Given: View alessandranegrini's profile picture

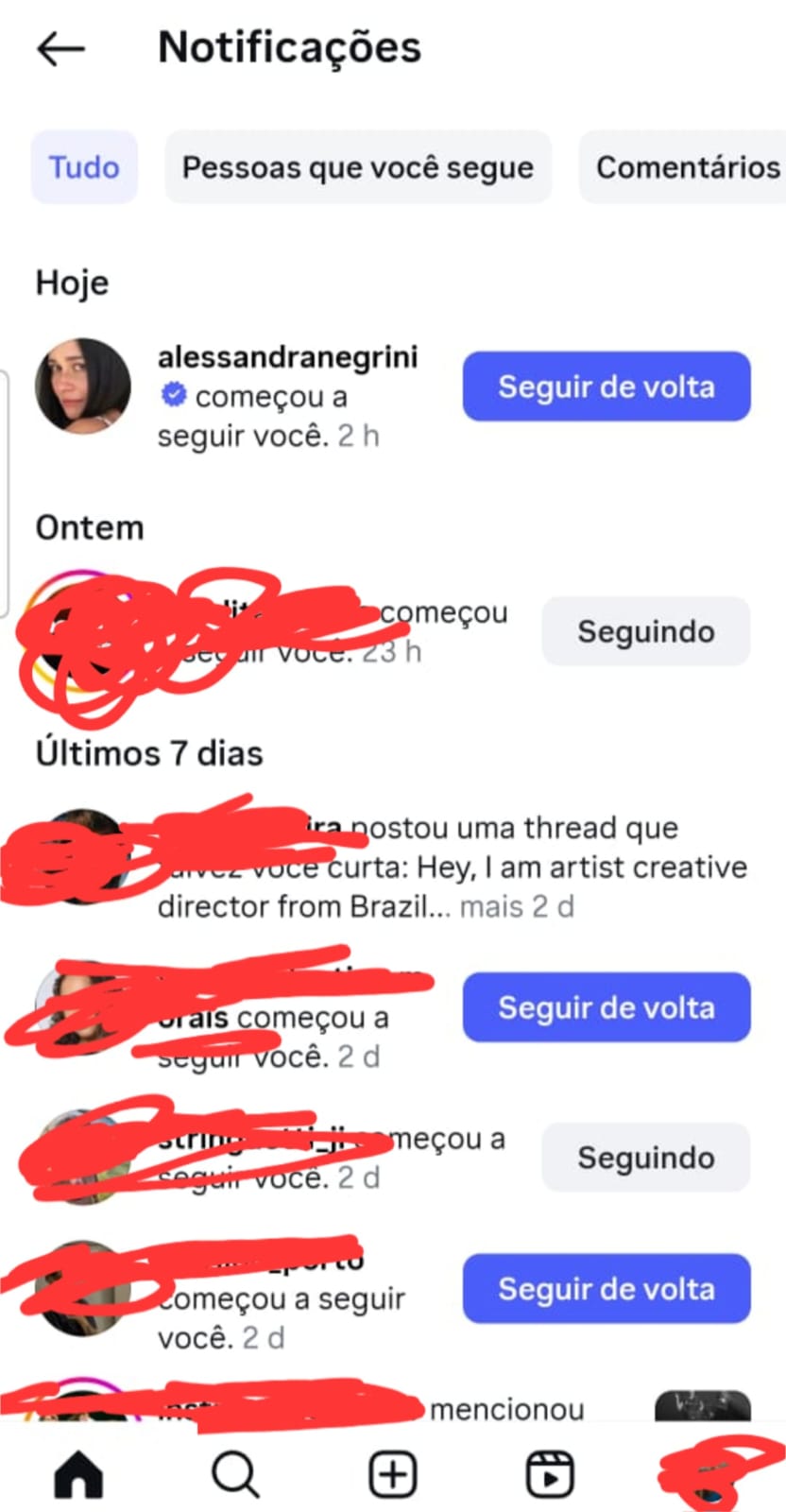Looking at the screenshot, I should click(83, 386).
